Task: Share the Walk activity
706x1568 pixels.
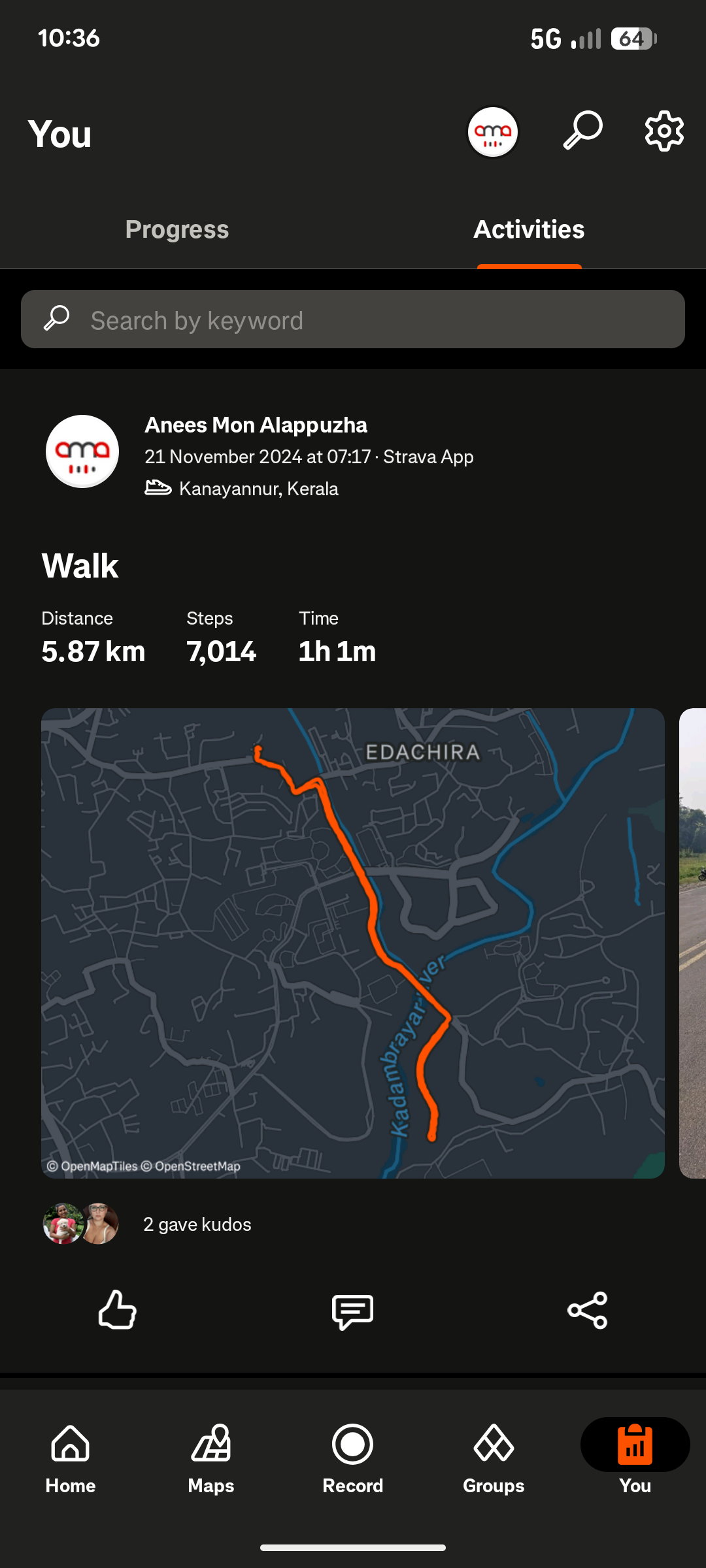Action: tap(588, 1311)
